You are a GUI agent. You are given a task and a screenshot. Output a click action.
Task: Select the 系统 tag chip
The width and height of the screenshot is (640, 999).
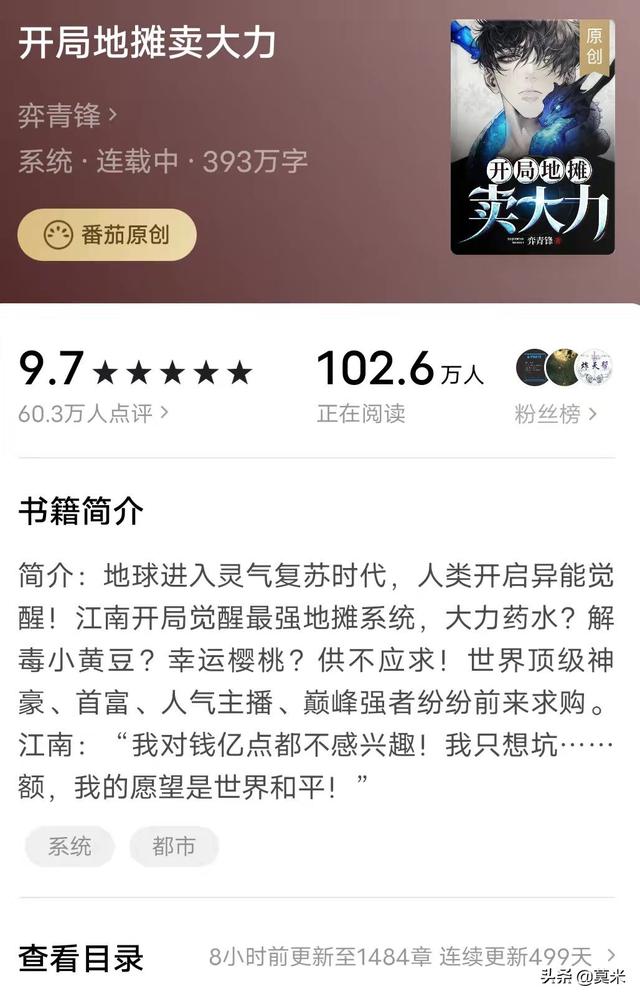pos(70,846)
